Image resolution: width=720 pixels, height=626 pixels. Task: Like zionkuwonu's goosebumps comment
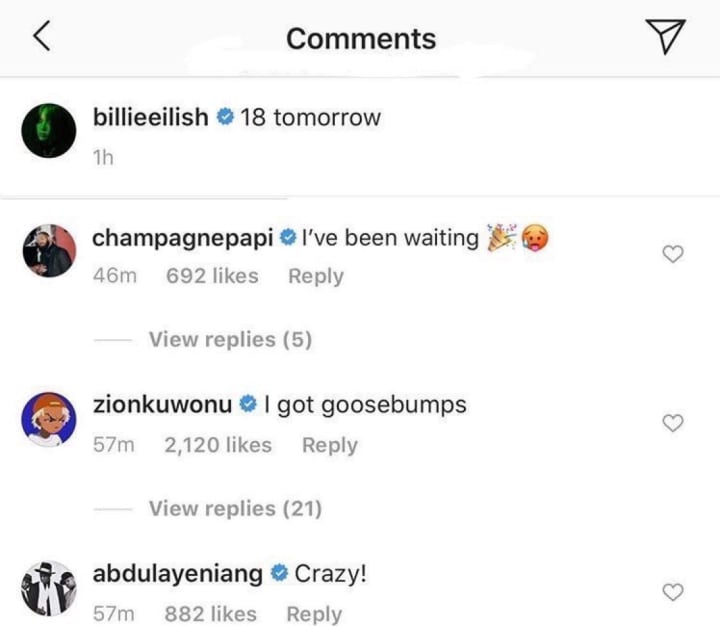[673, 423]
